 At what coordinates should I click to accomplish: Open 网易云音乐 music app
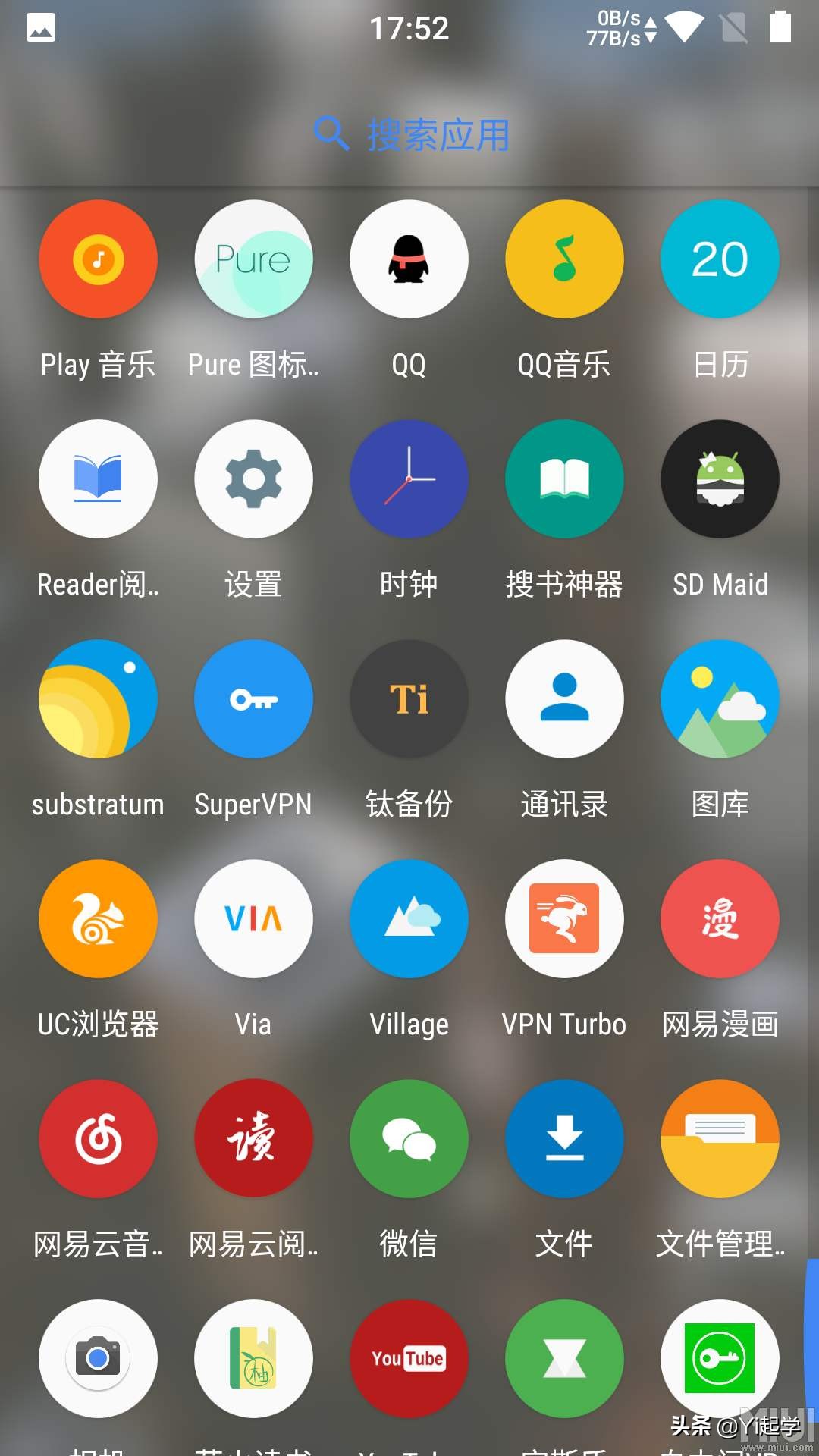98,1138
